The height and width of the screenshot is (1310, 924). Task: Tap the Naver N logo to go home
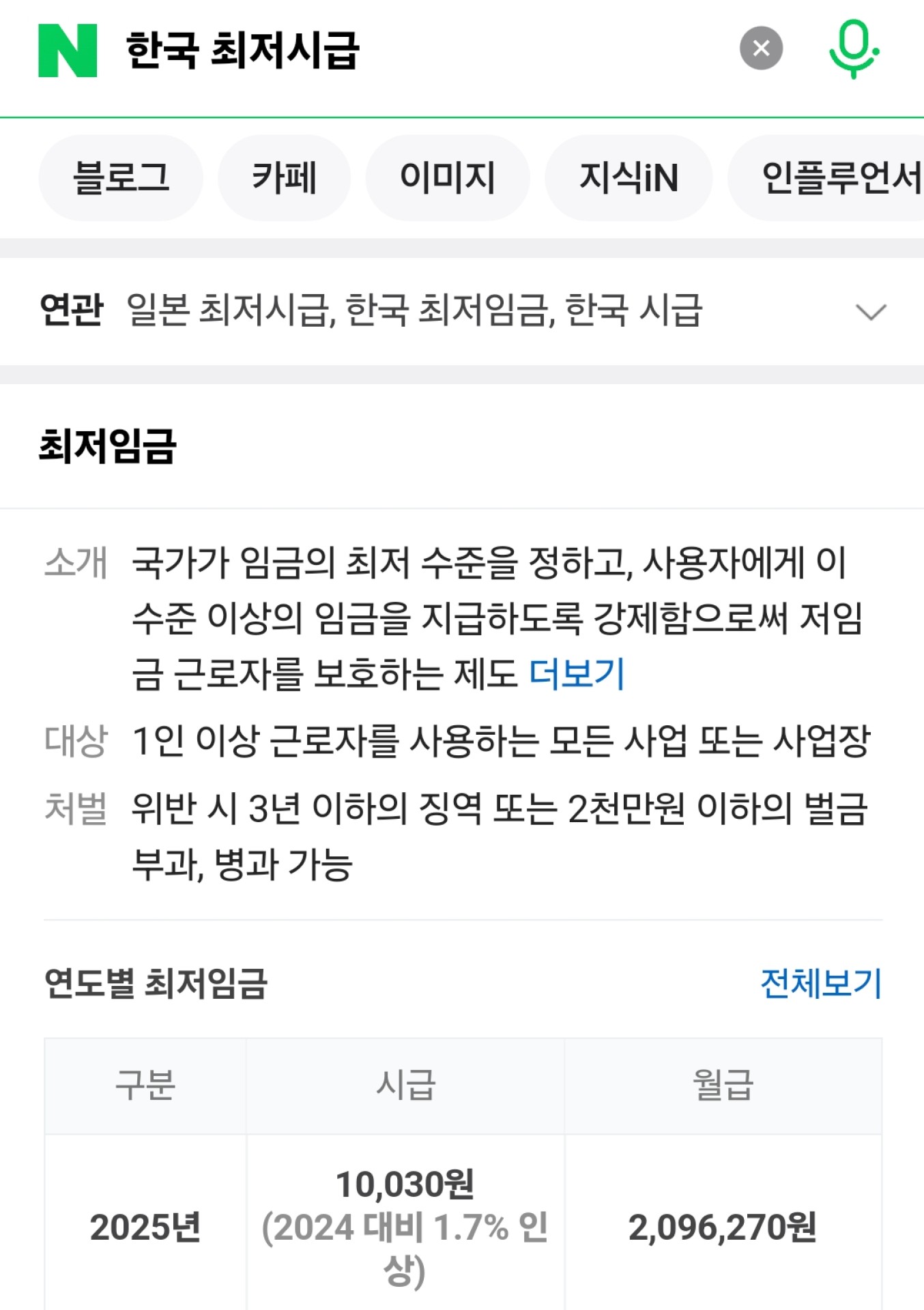[x=67, y=50]
